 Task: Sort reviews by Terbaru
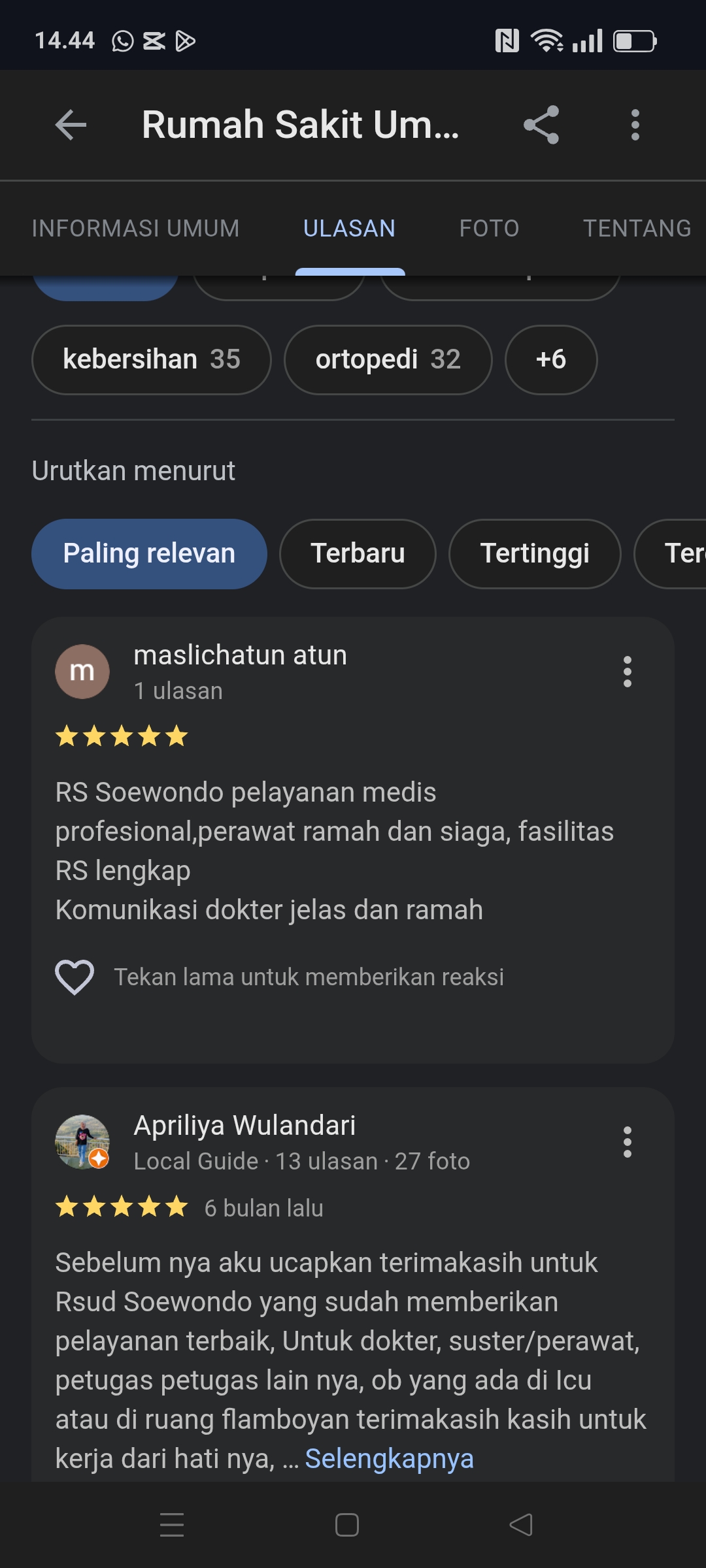click(x=358, y=553)
